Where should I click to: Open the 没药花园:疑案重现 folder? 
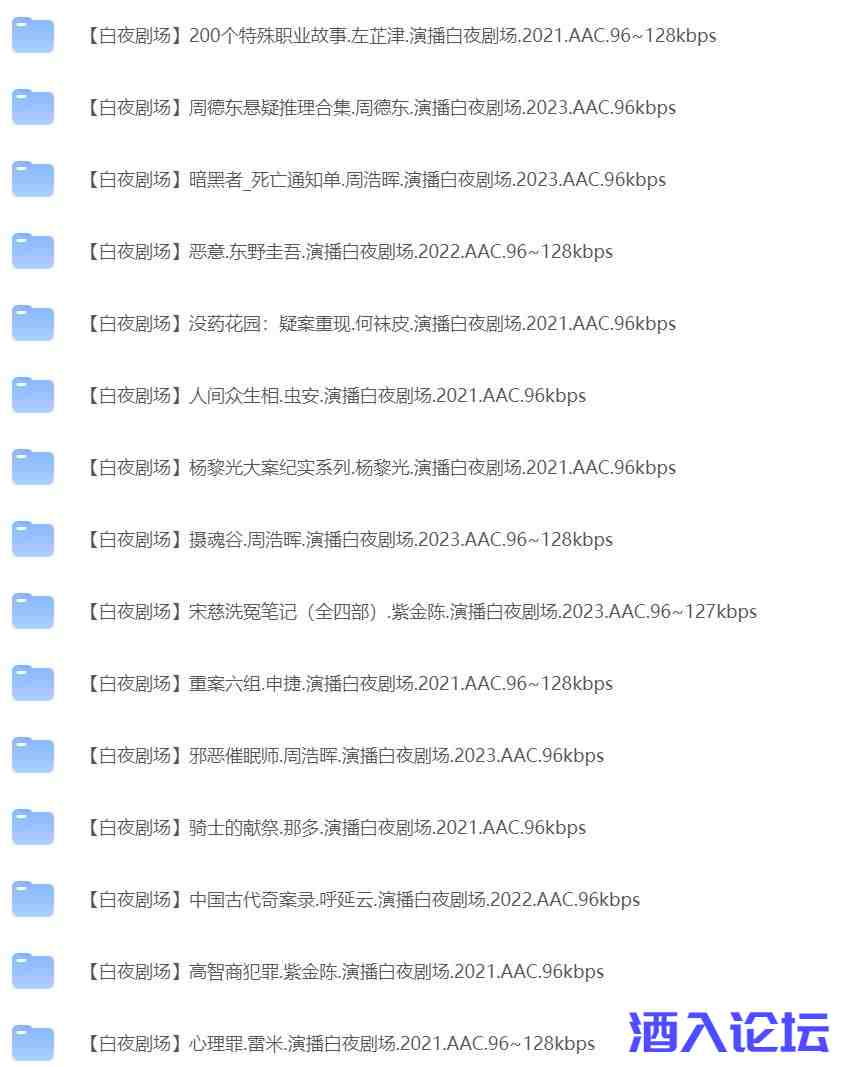coord(380,324)
